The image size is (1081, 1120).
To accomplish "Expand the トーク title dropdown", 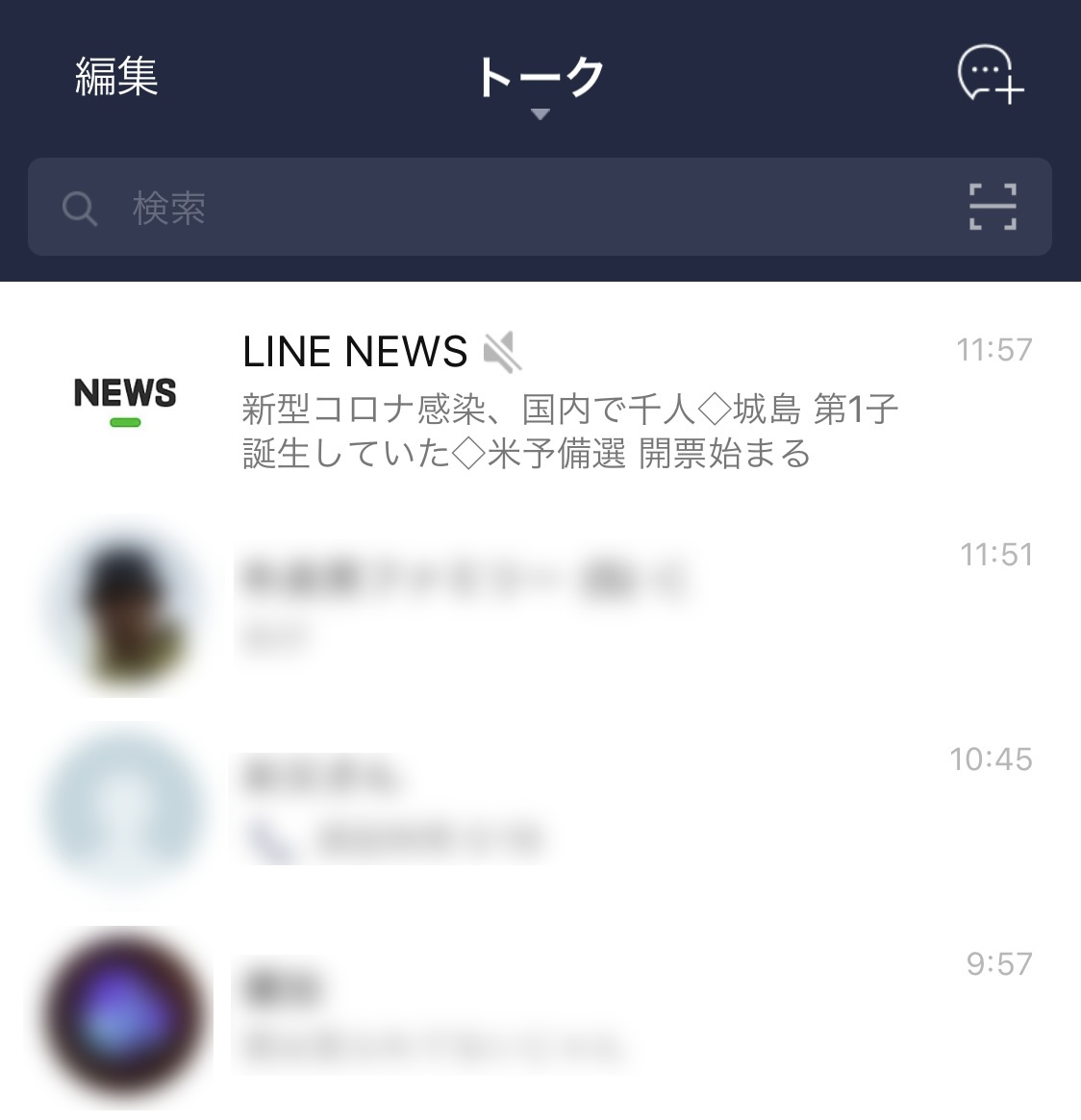I will coord(540,85).
